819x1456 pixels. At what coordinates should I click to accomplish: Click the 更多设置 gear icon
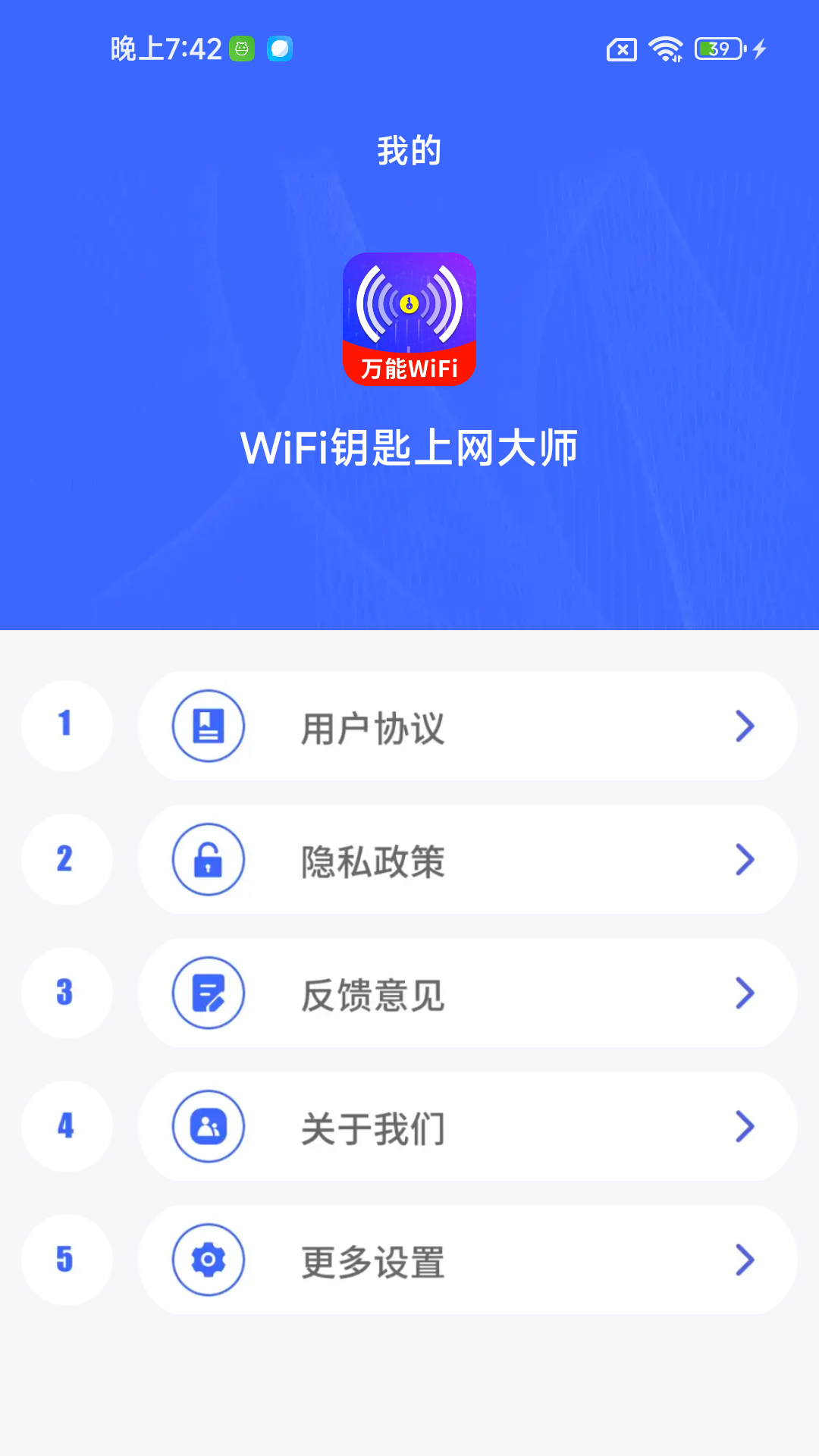pyautogui.click(x=208, y=1260)
